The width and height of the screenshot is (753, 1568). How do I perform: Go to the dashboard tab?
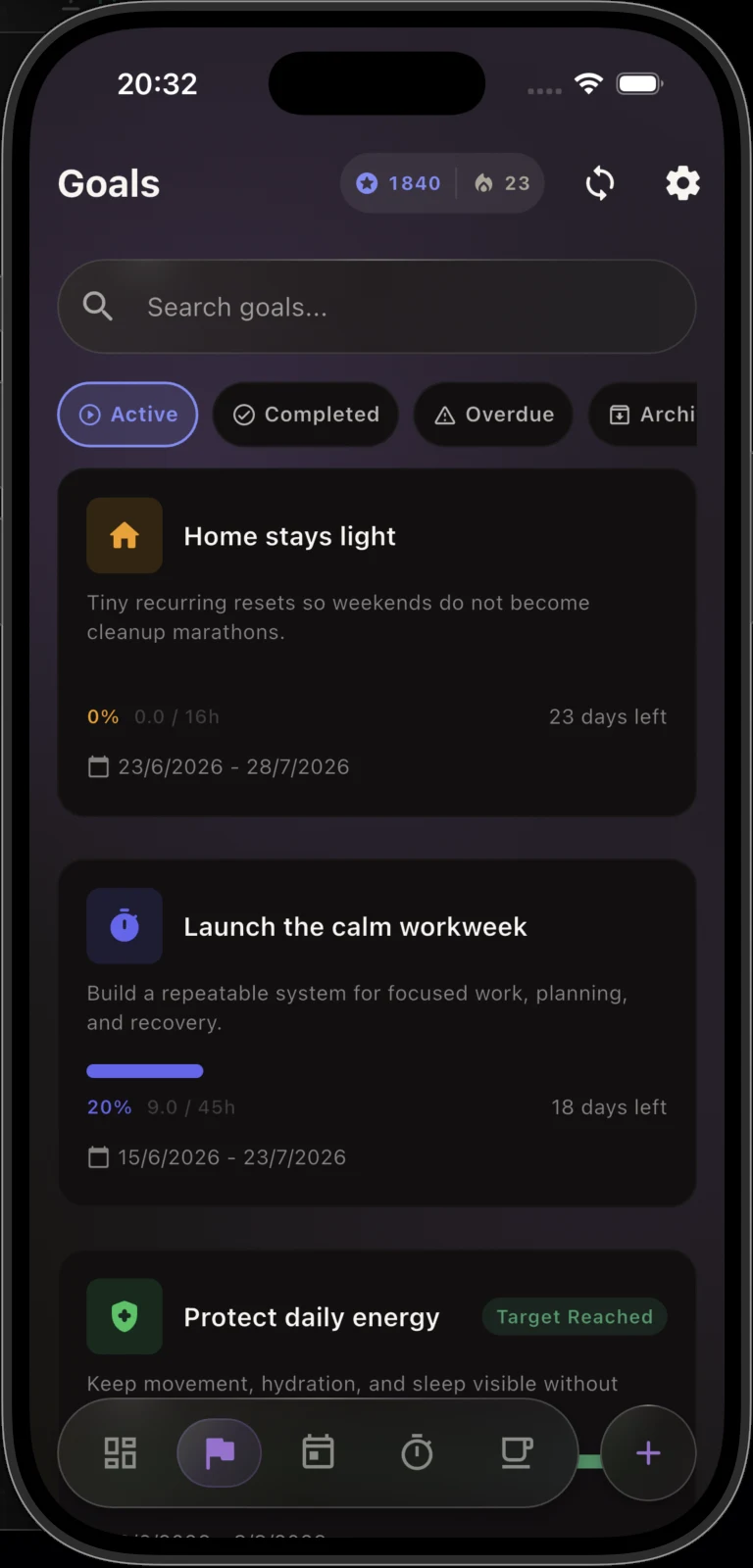point(121,1452)
